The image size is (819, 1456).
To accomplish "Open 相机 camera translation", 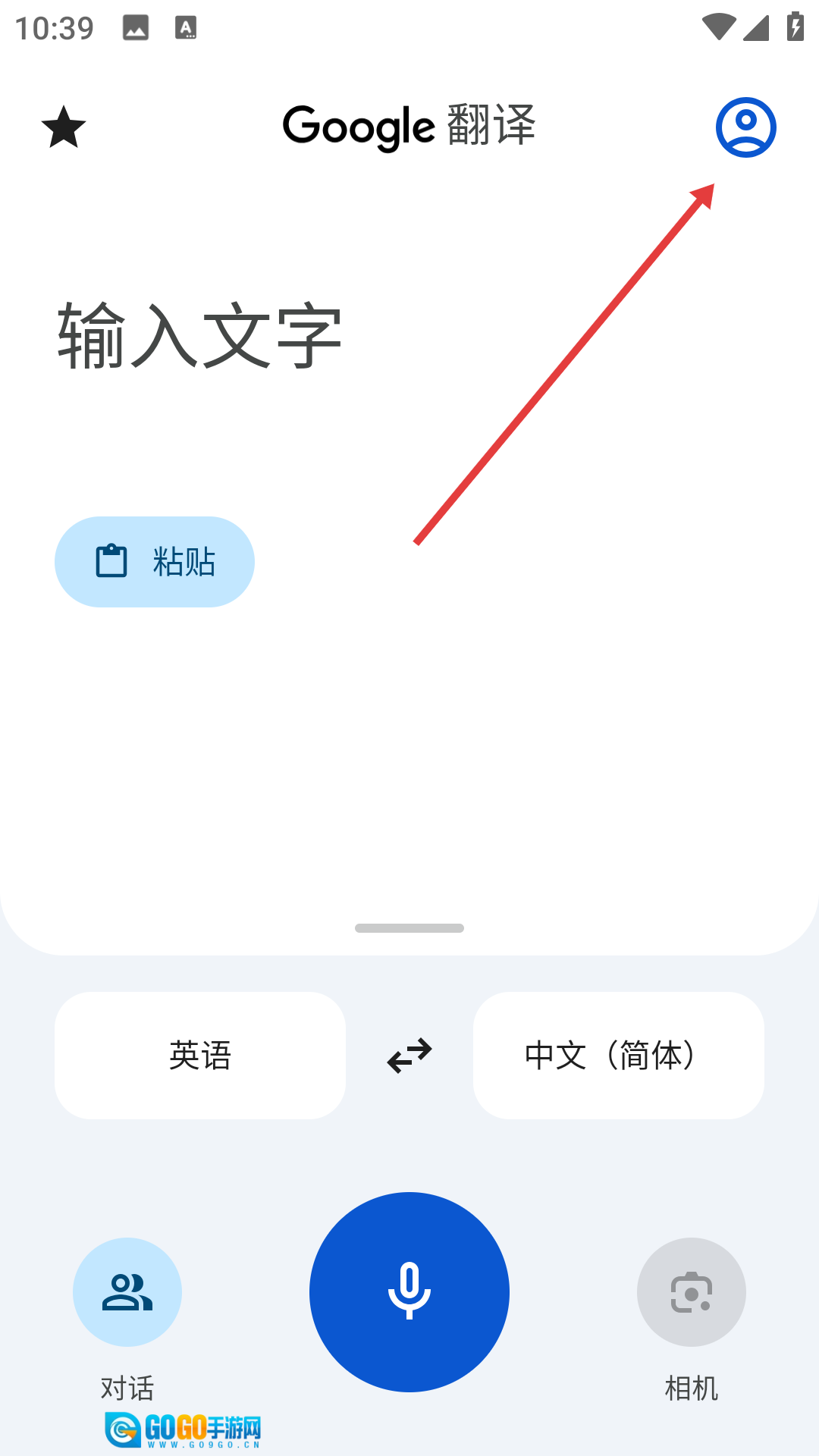I will point(691,1292).
